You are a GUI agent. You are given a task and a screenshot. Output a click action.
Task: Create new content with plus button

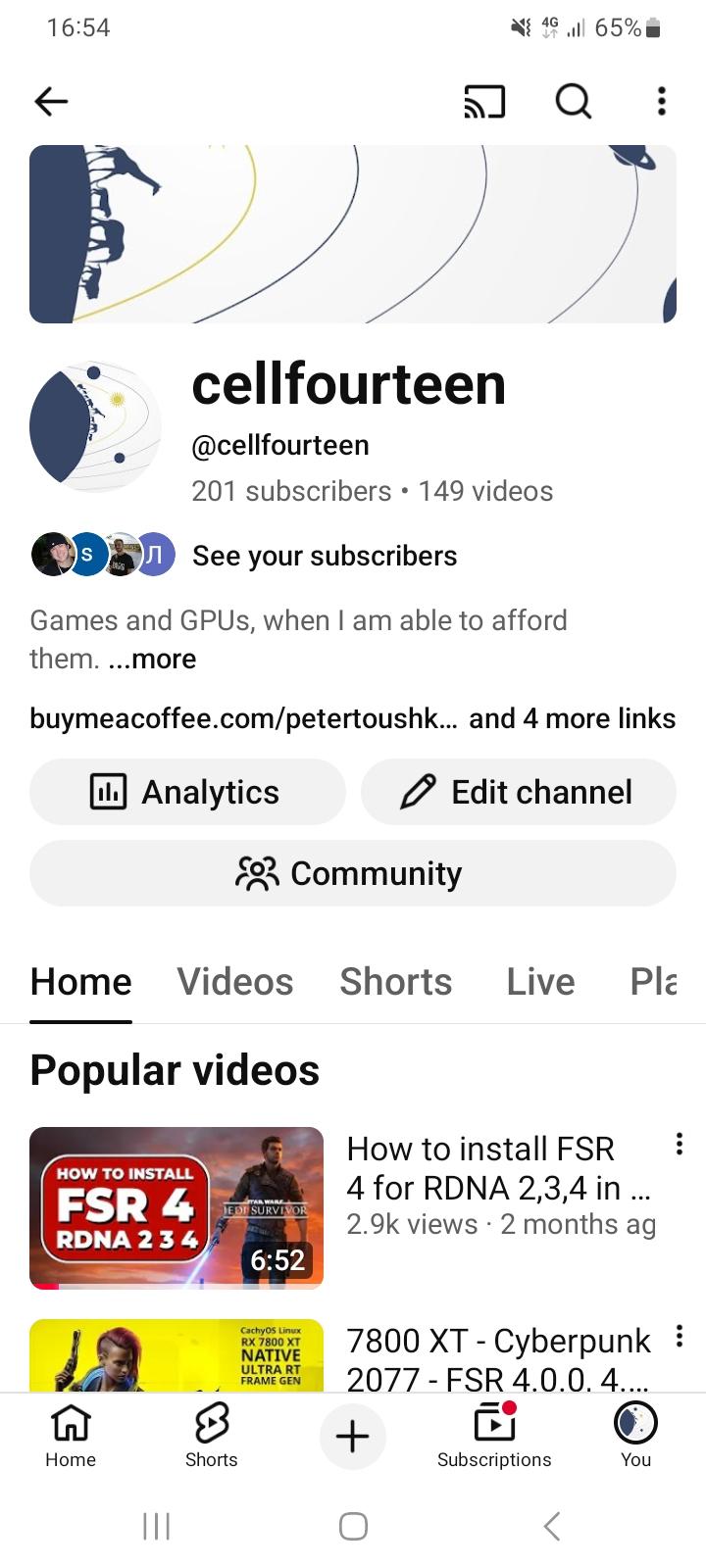click(x=352, y=1437)
